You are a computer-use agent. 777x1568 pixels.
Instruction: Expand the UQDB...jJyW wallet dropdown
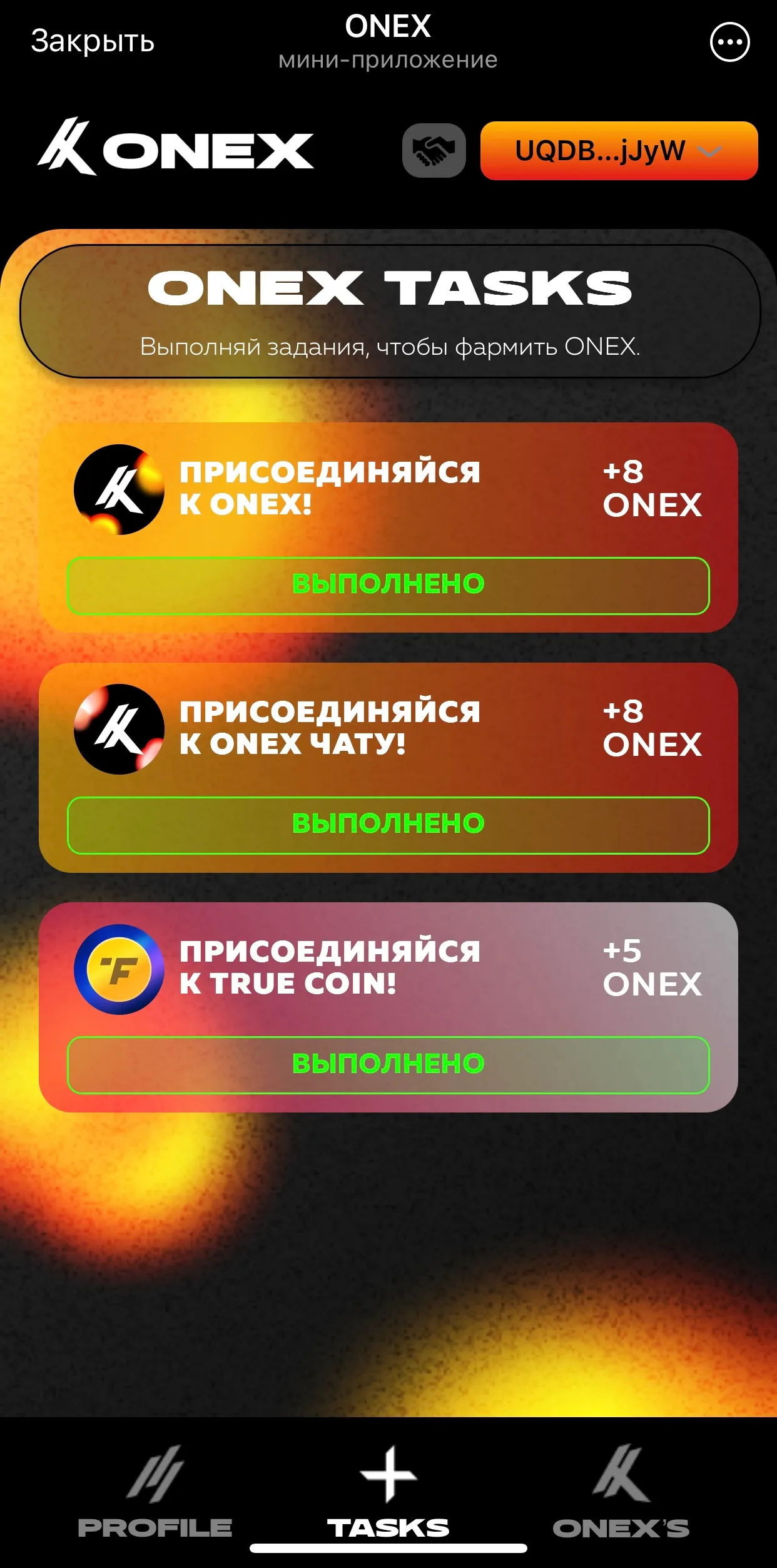click(618, 151)
